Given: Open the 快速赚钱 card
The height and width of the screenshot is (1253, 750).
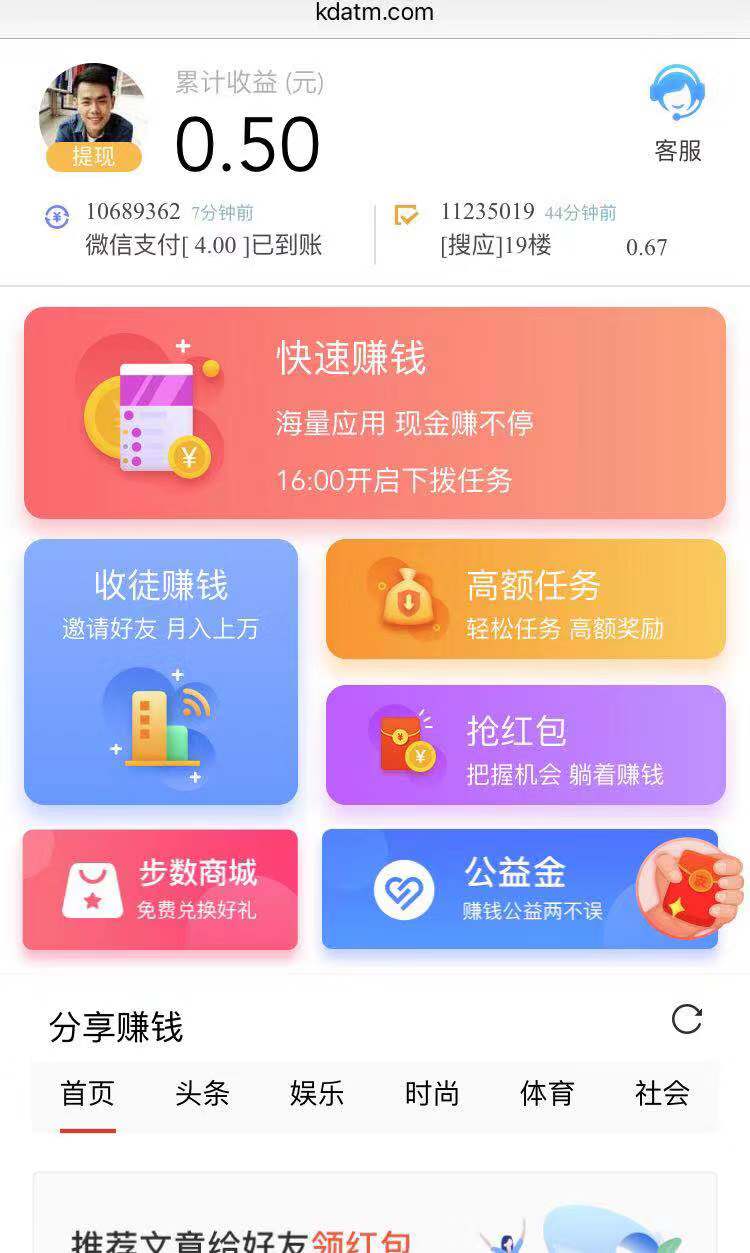Looking at the screenshot, I should pyautogui.click(x=375, y=413).
